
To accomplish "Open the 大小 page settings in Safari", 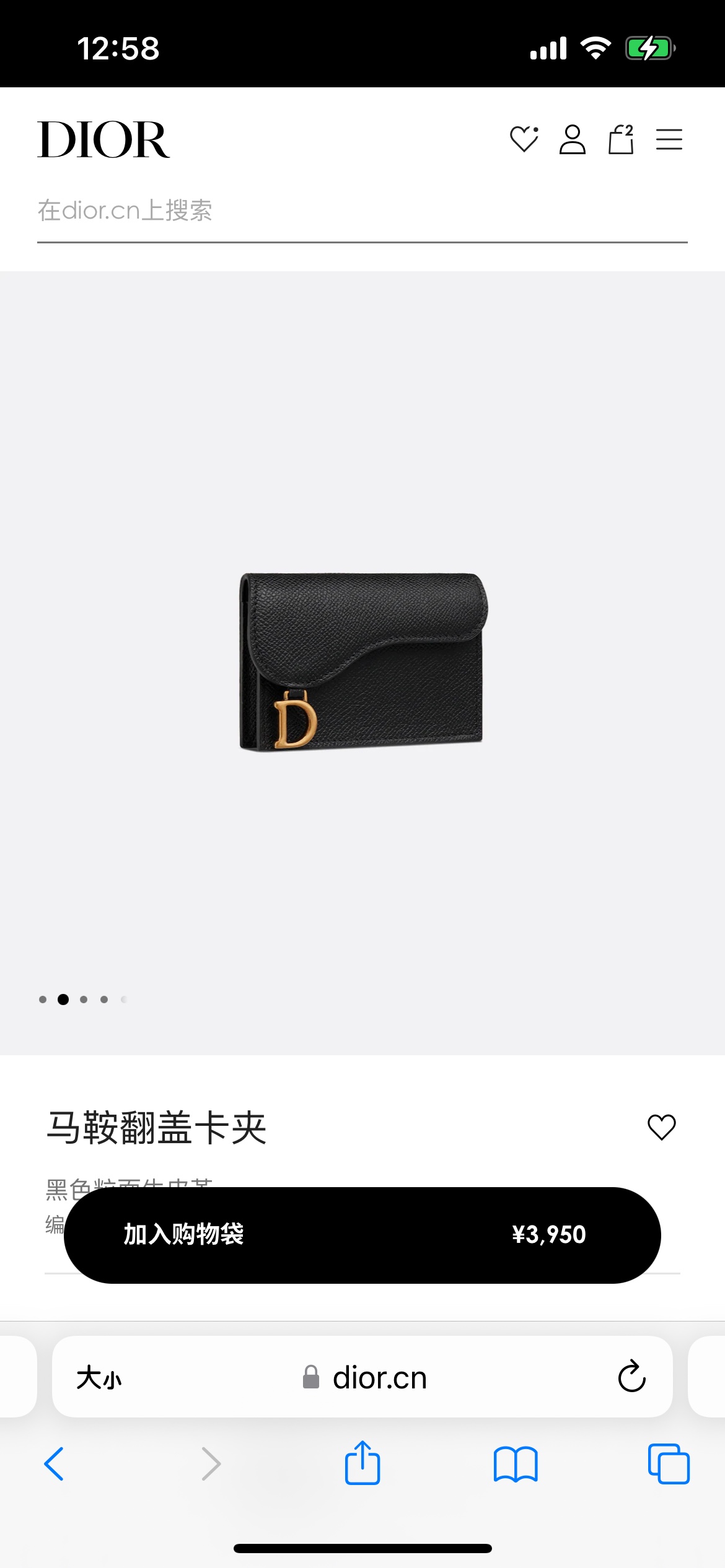I will point(99,1378).
